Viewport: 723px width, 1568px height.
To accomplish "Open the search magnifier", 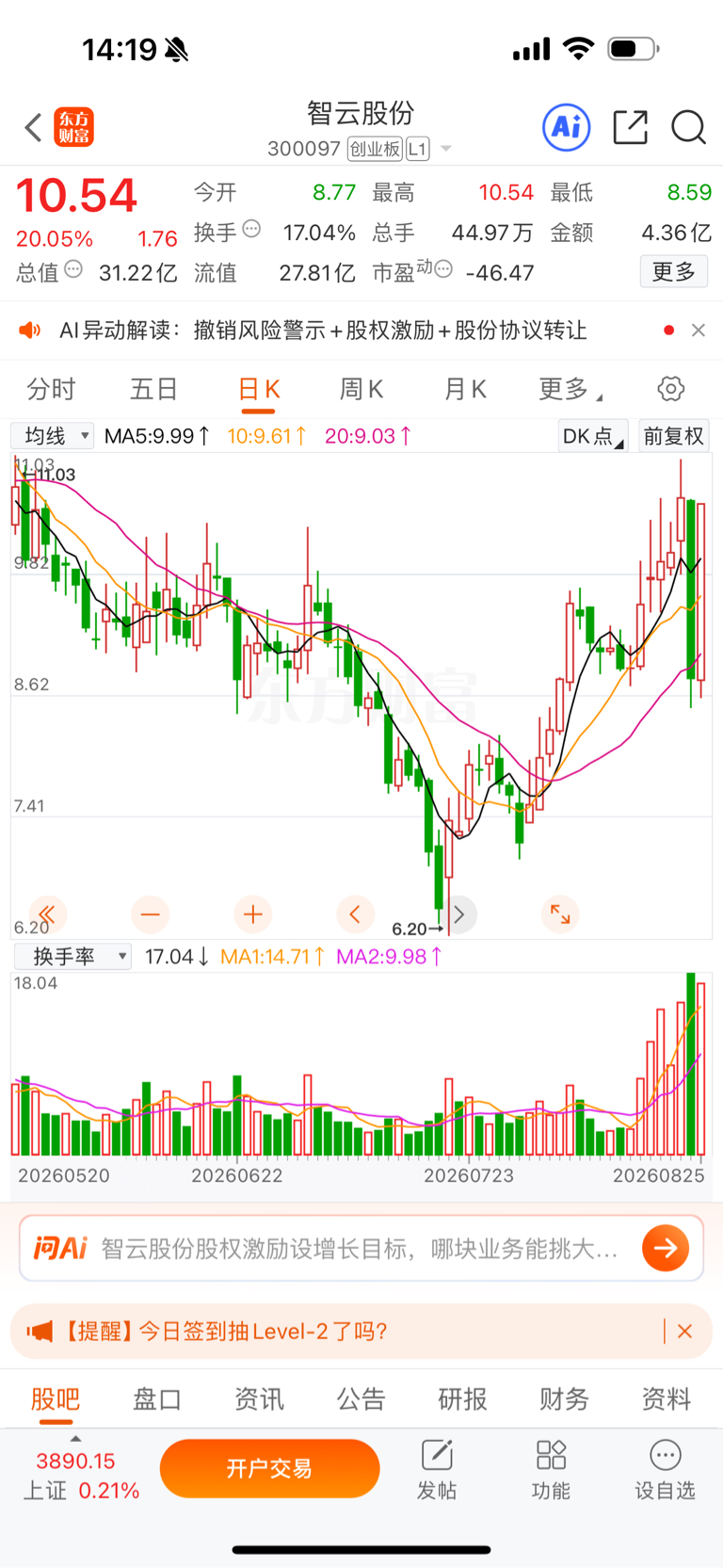I will coord(688,126).
